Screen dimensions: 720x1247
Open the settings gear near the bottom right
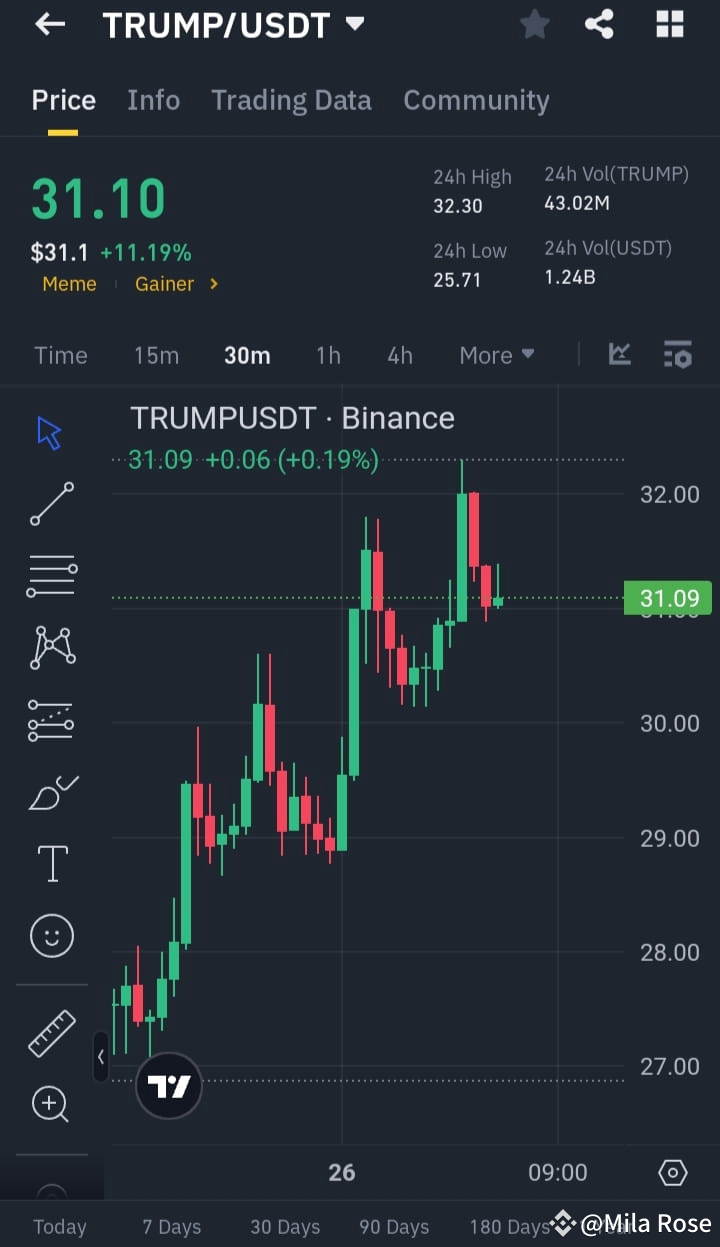pyautogui.click(x=673, y=1173)
